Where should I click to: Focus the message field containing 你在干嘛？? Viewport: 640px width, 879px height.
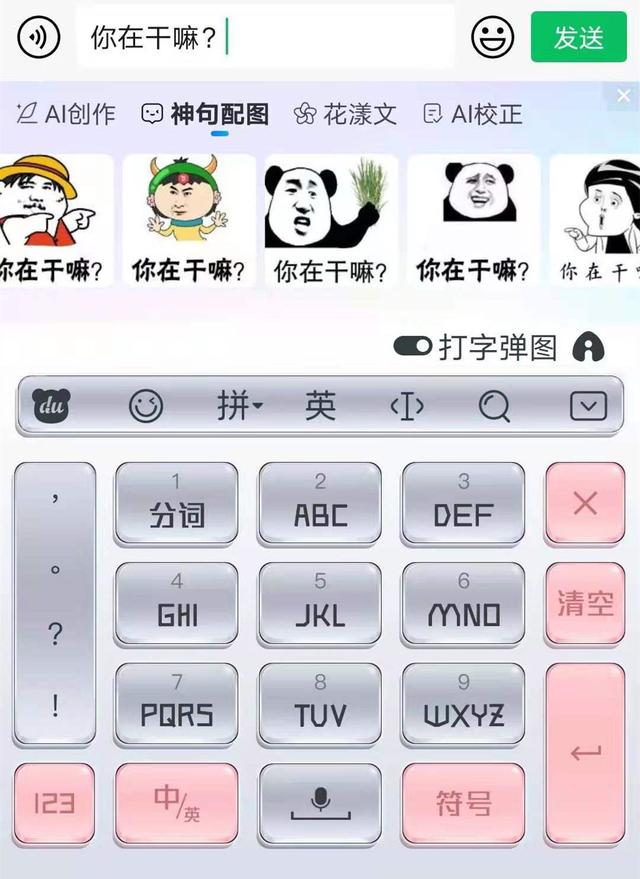[x=265, y=38]
